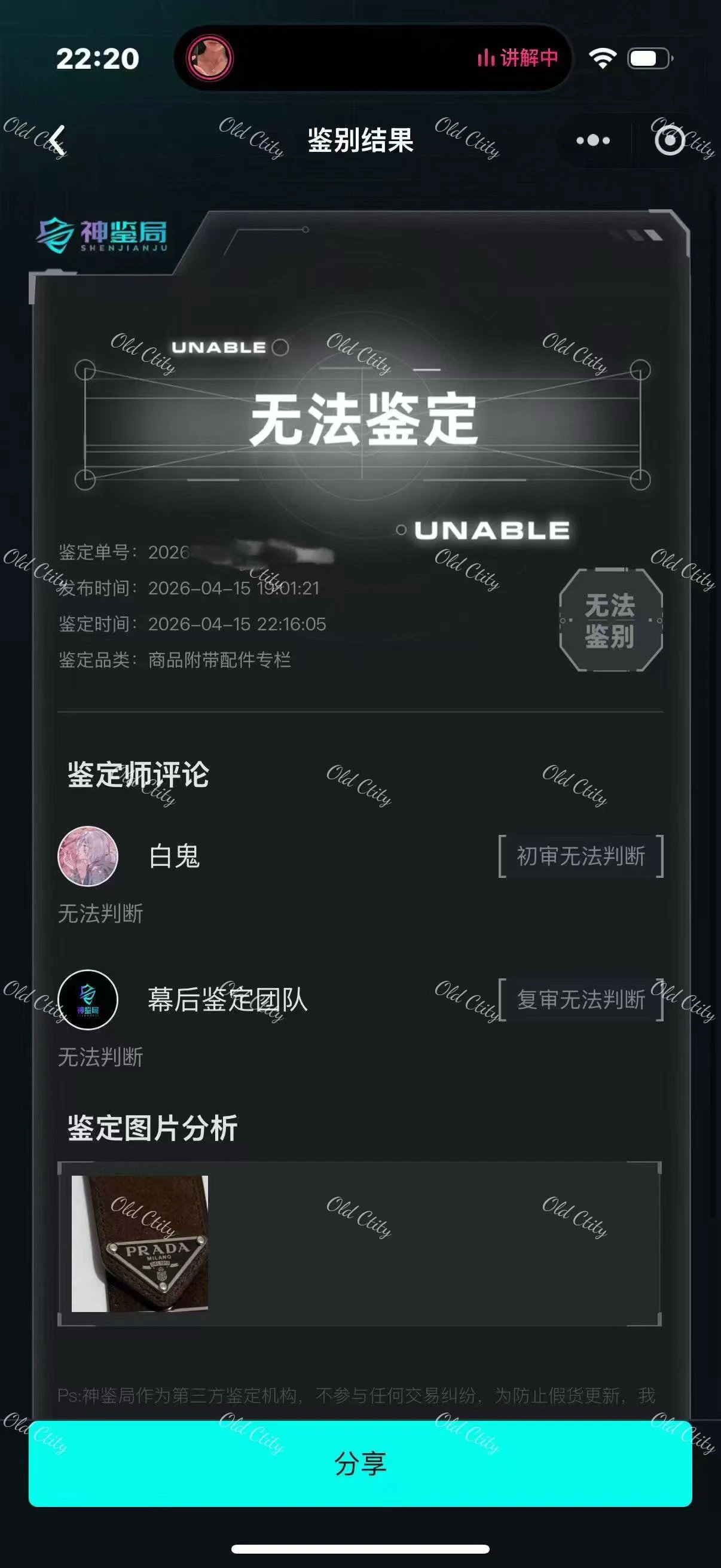The height and width of the screenshot is (1568, 721).
Task: Close the mini program via target icon
Action: click(x=669, y=141)
